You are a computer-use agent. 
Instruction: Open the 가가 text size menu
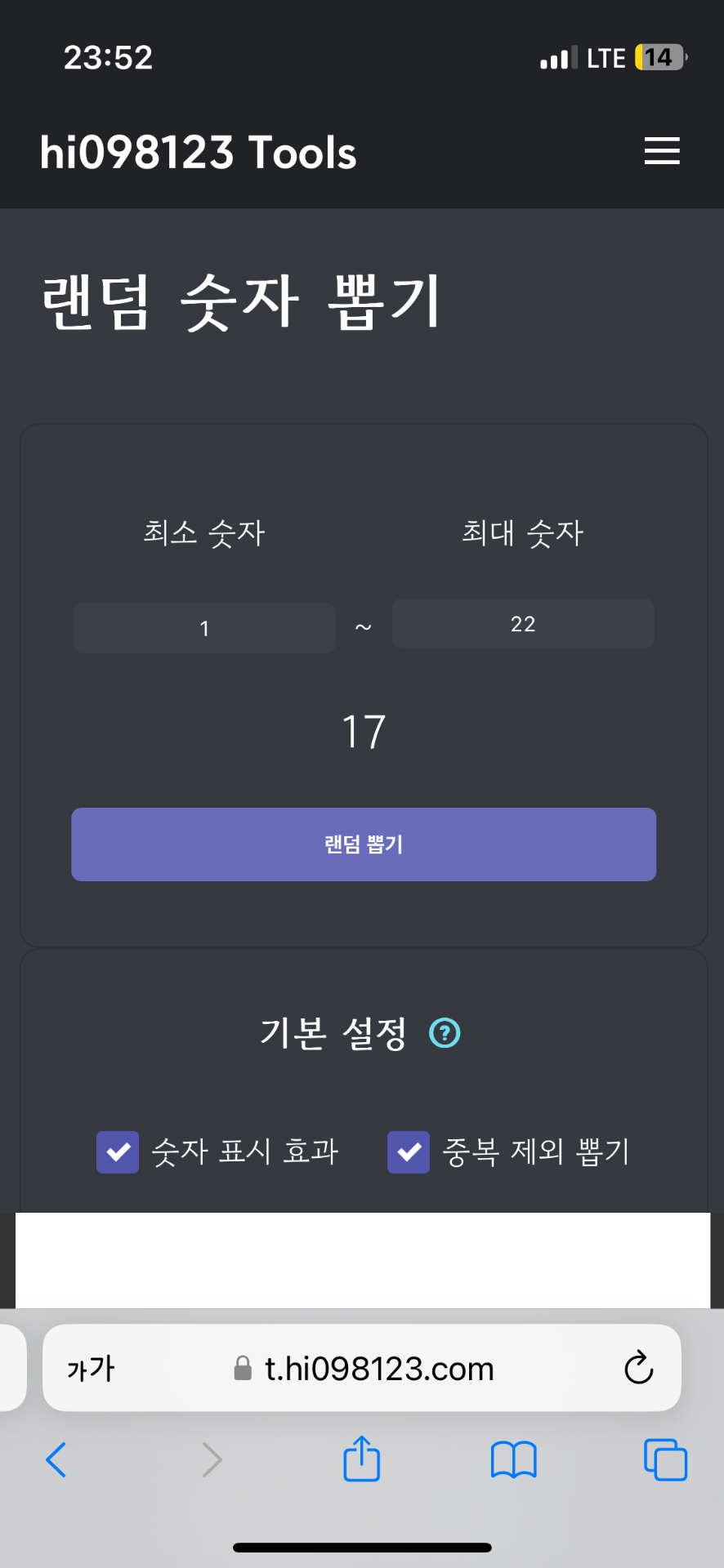(91, 1368)
